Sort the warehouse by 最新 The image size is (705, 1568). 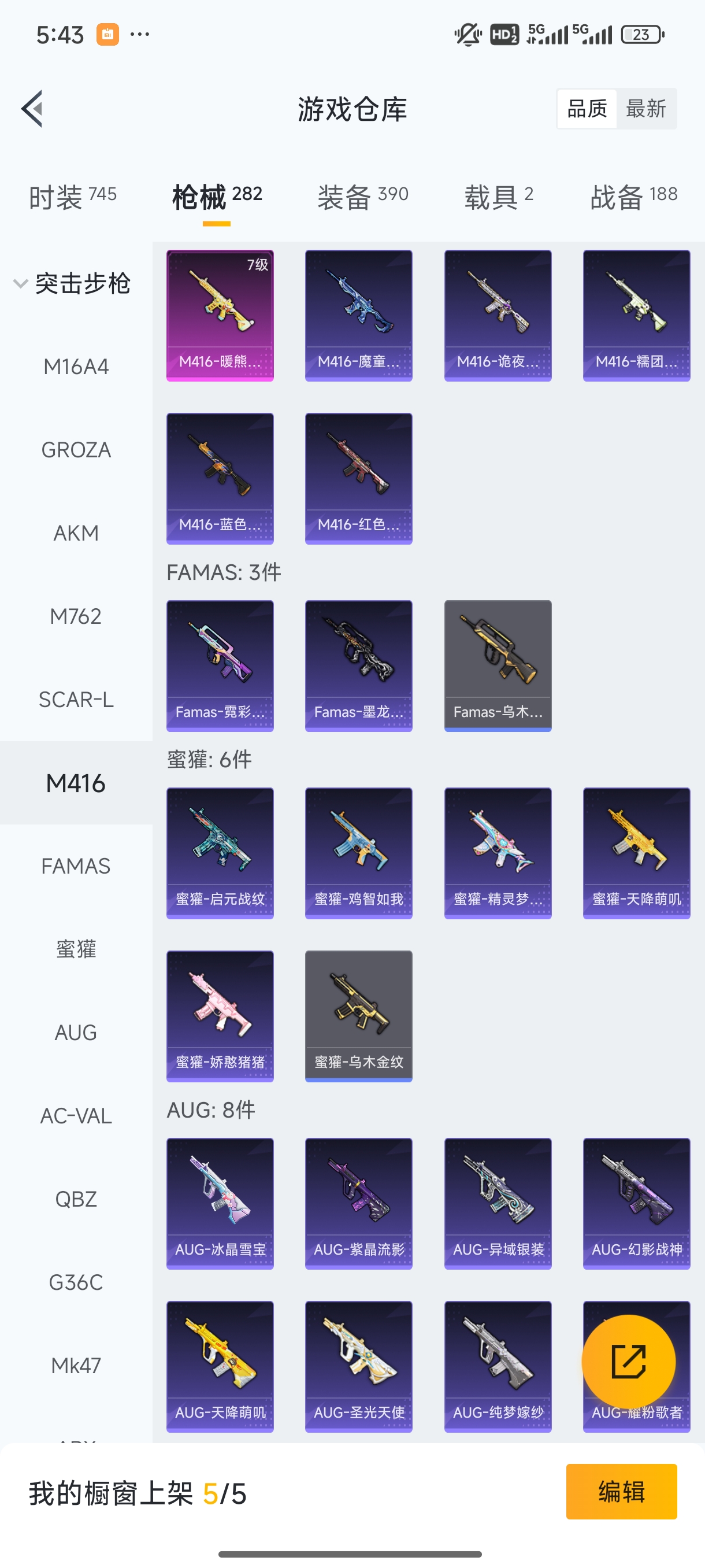[645, 109]
